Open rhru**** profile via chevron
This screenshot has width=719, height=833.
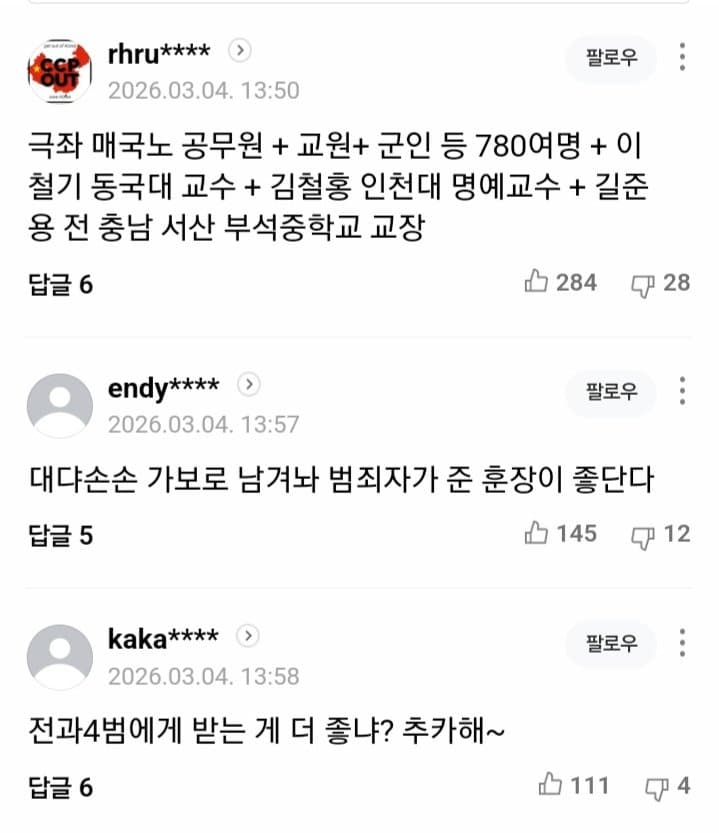pyautogui.click(x=240, y=49)
